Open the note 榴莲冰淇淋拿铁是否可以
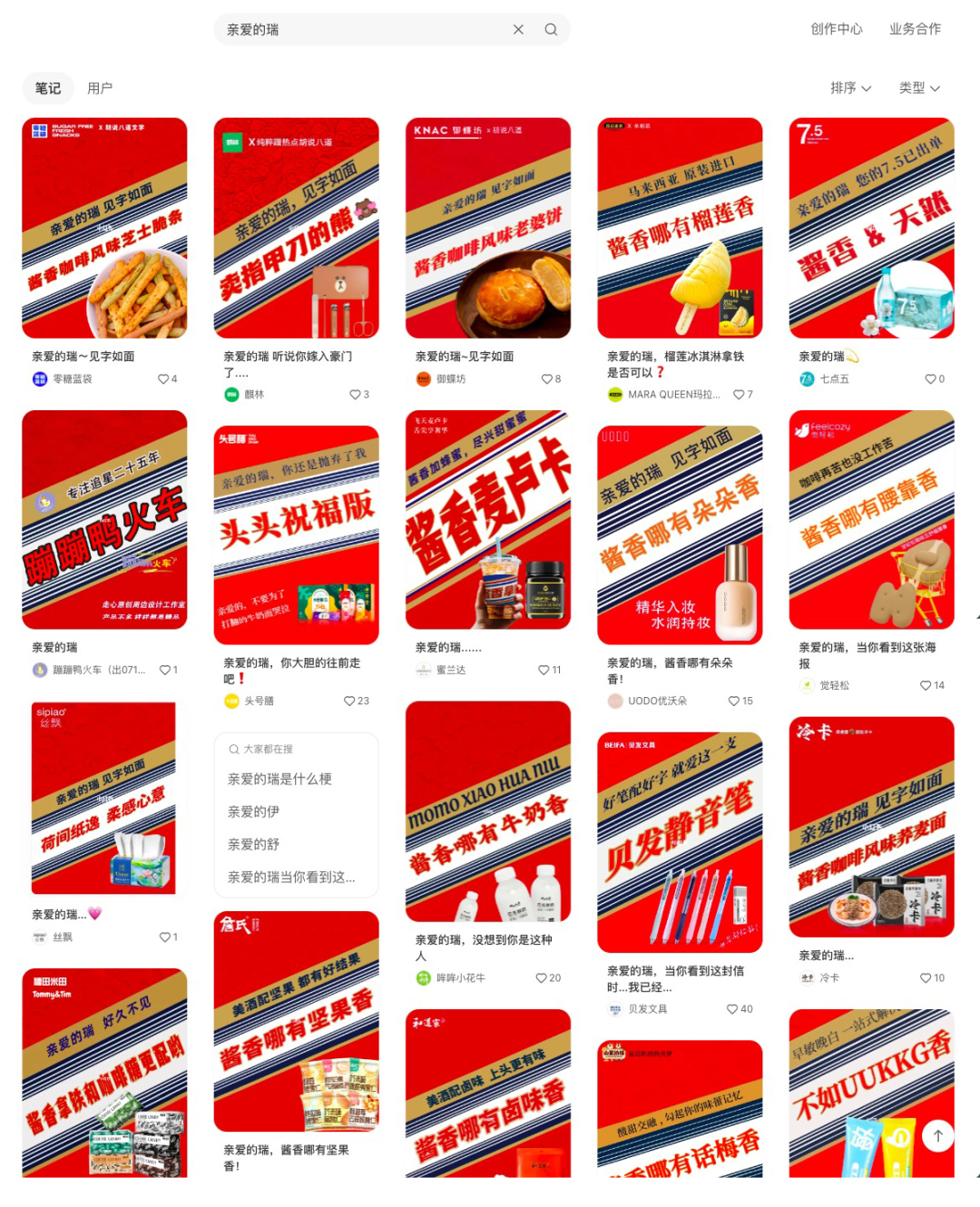This screenshot has height=1207, width=980. point(680,228)
